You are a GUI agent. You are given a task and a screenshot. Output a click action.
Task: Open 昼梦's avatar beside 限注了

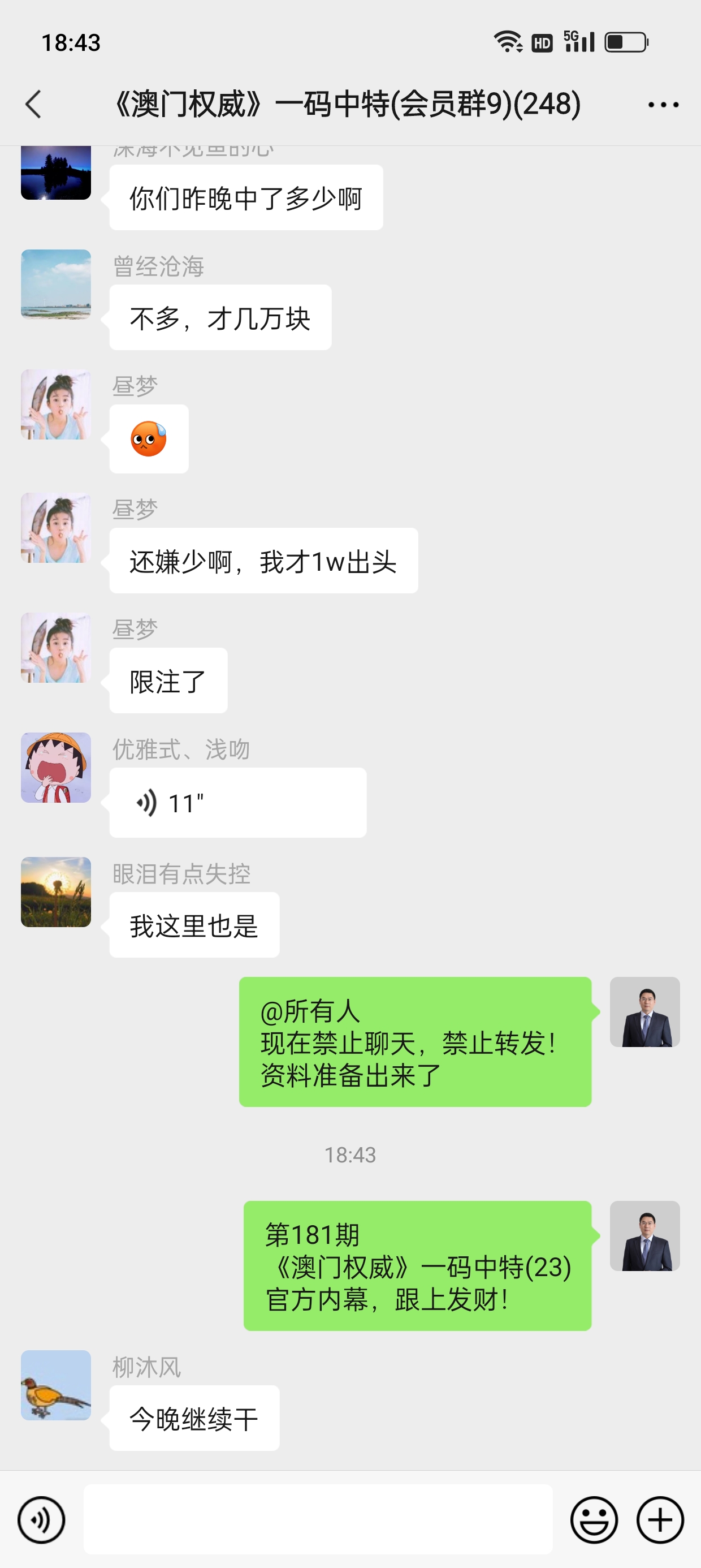(x=56, y=648)
